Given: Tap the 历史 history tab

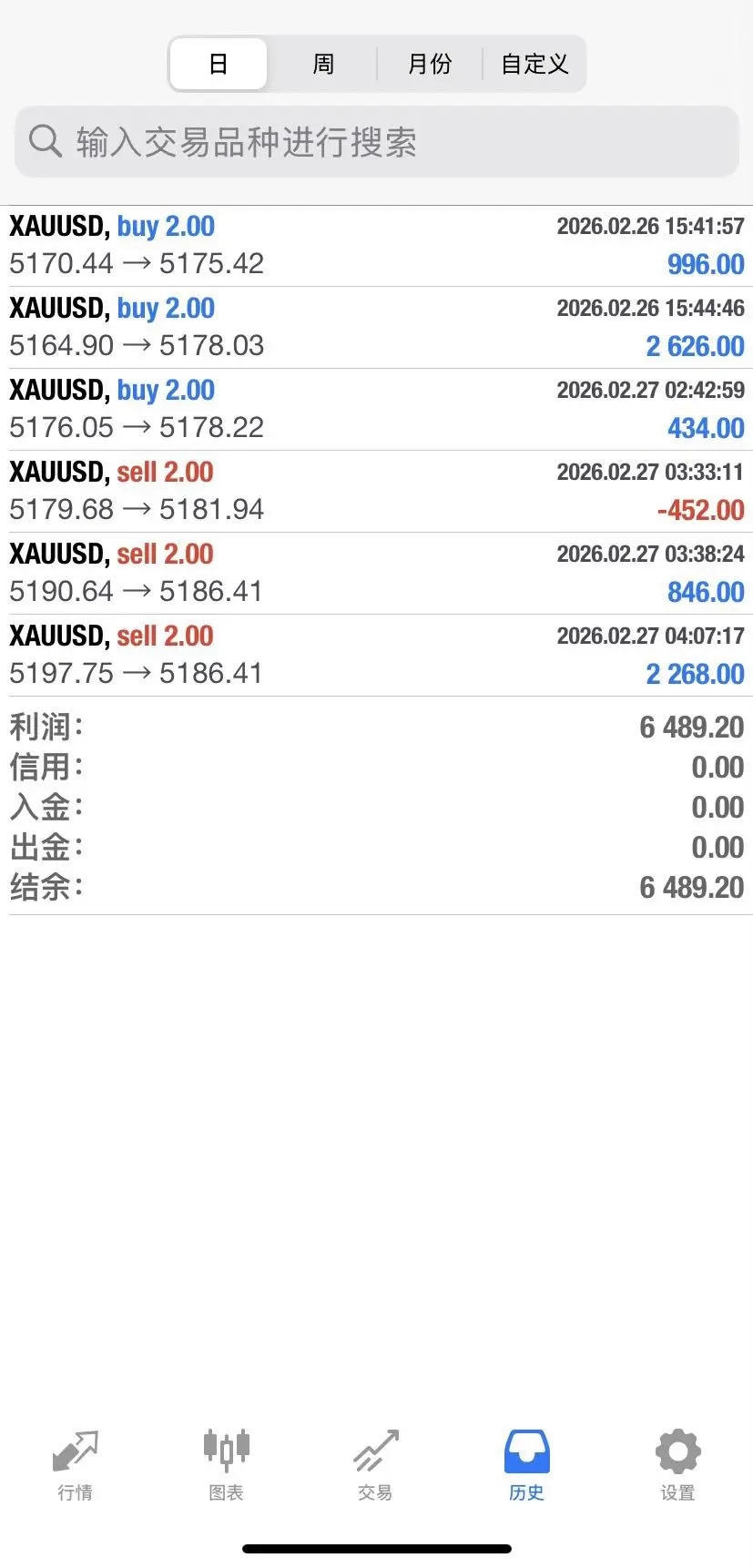Looking at the screenshot, I should click(526, 1464).
